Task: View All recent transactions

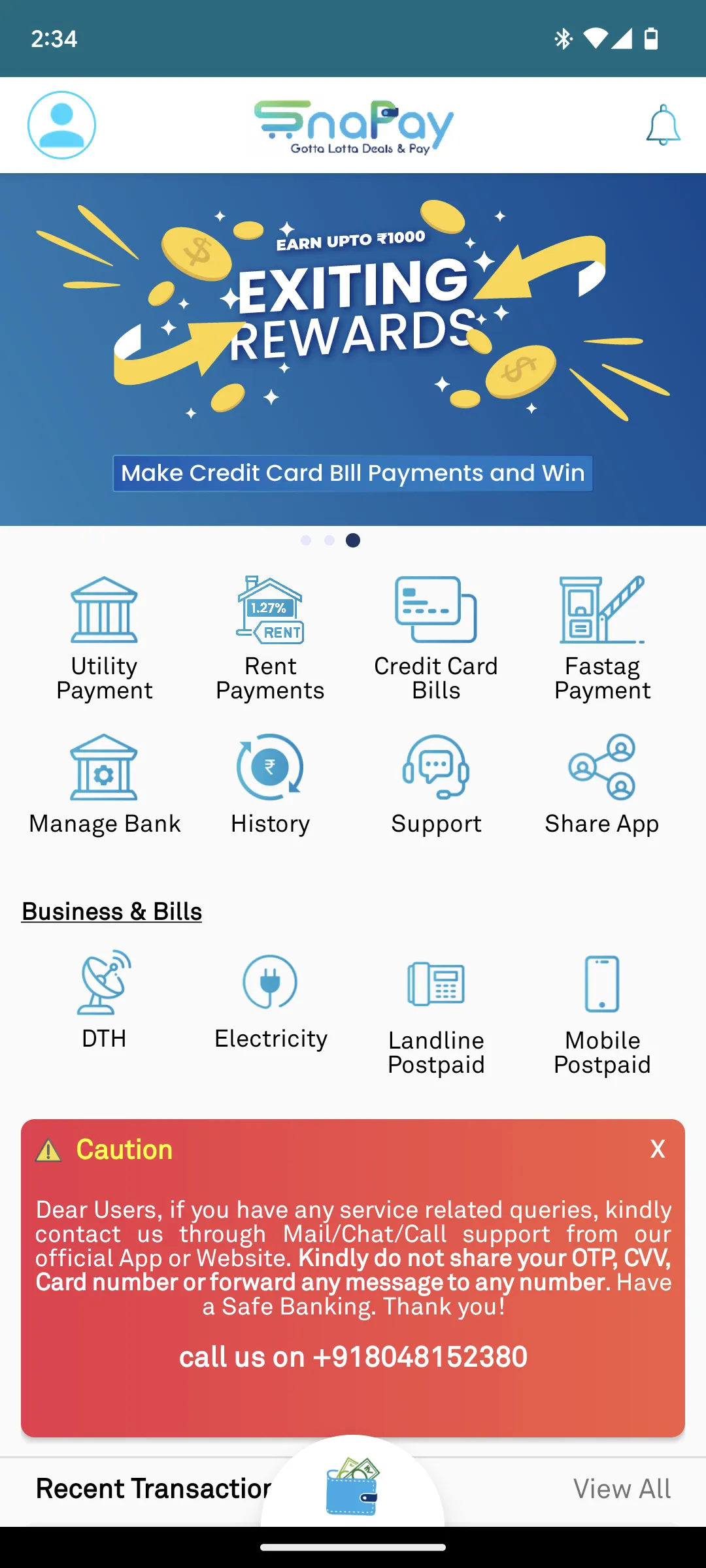Action: coord(622,1489)
